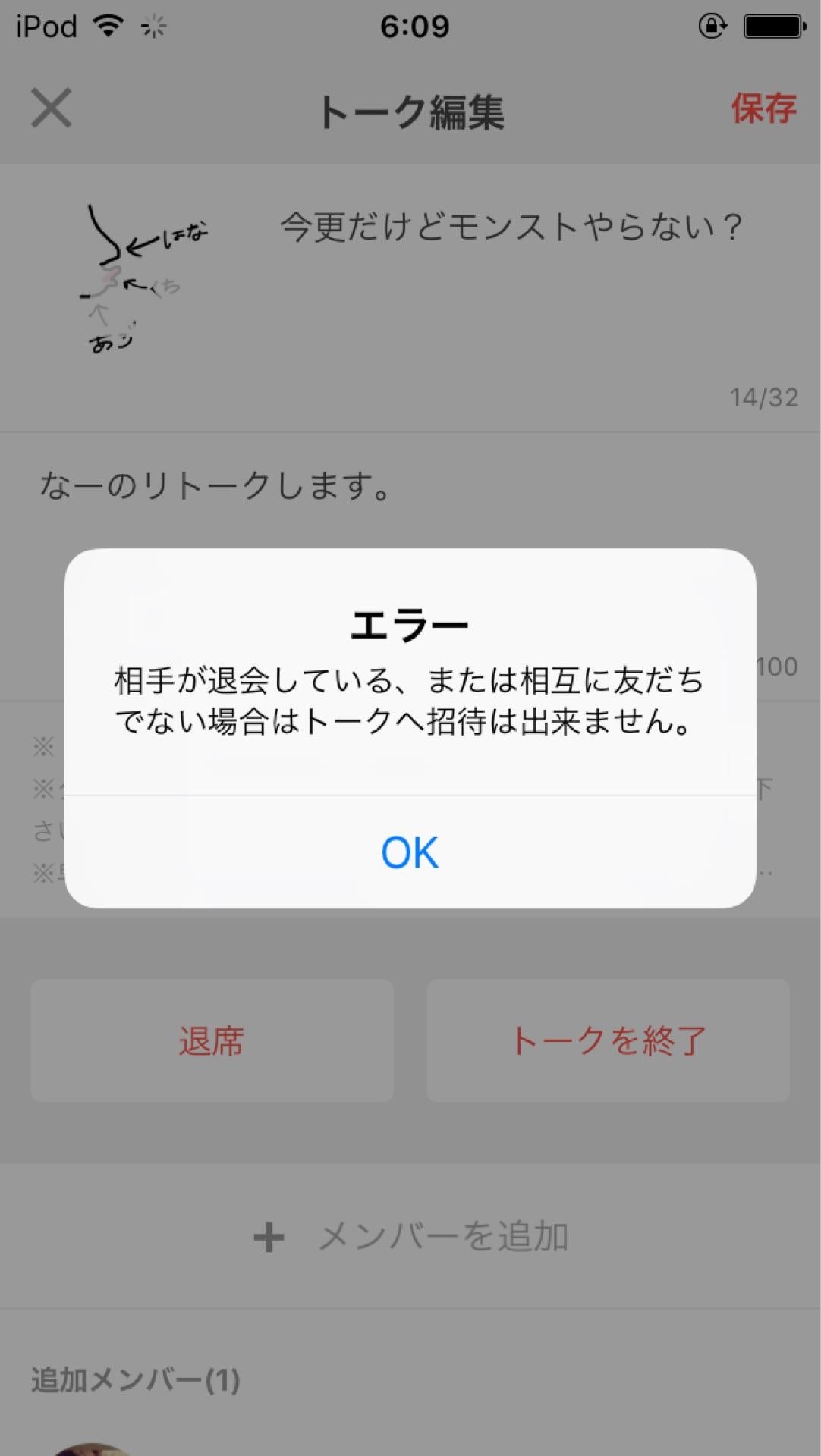
Task: Edit the description なーのリトークします。
Action: [x=215, y=486]
